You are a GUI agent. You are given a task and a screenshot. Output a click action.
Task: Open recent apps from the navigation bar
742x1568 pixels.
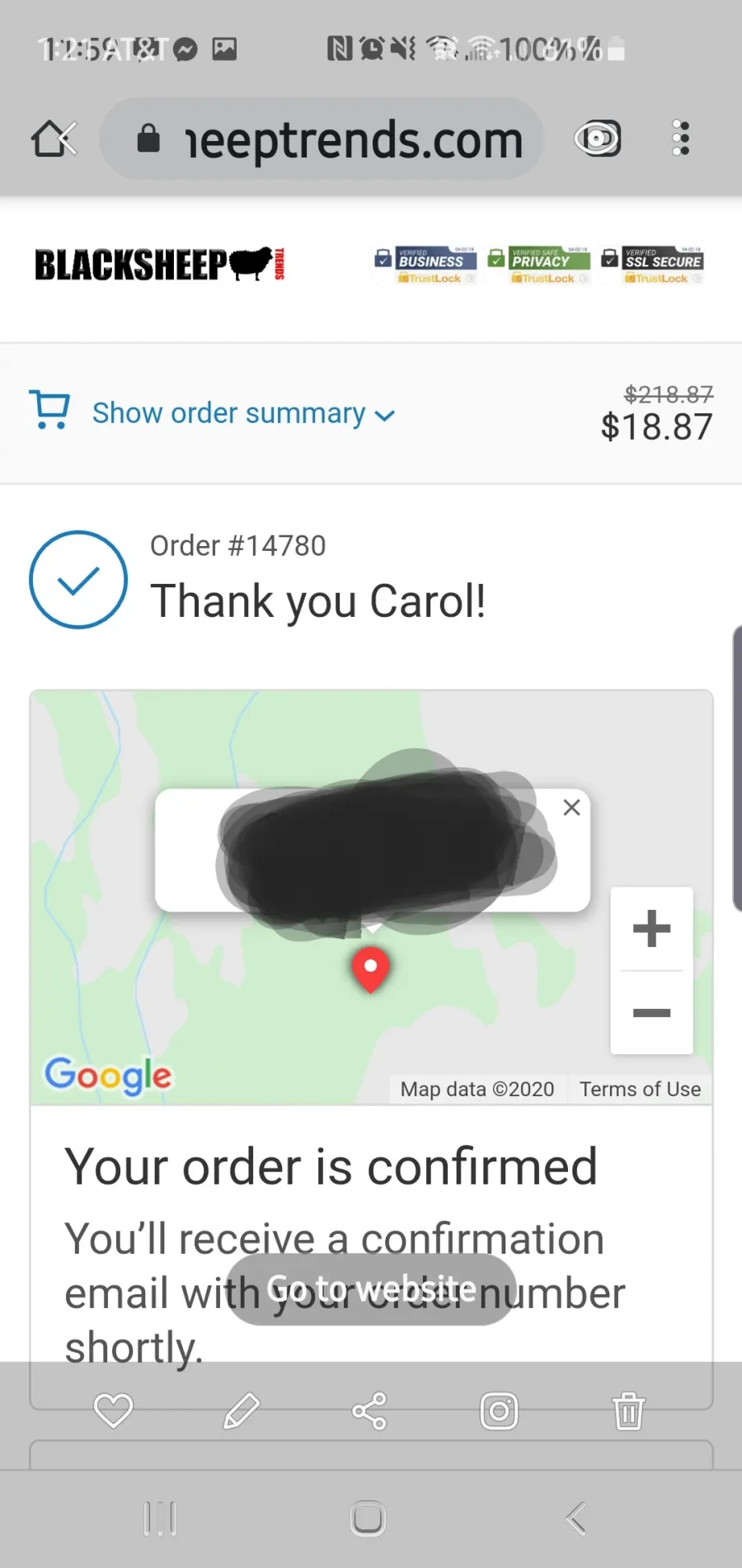[160, 1519]
